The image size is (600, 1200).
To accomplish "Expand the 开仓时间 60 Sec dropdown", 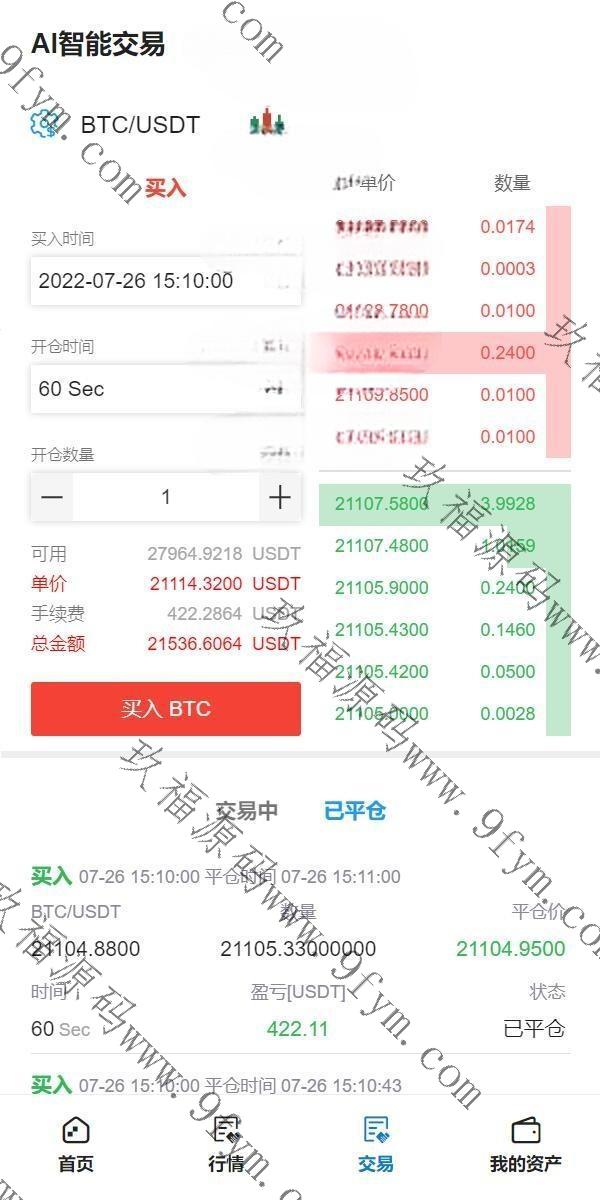I will click(x=165, y=389).
